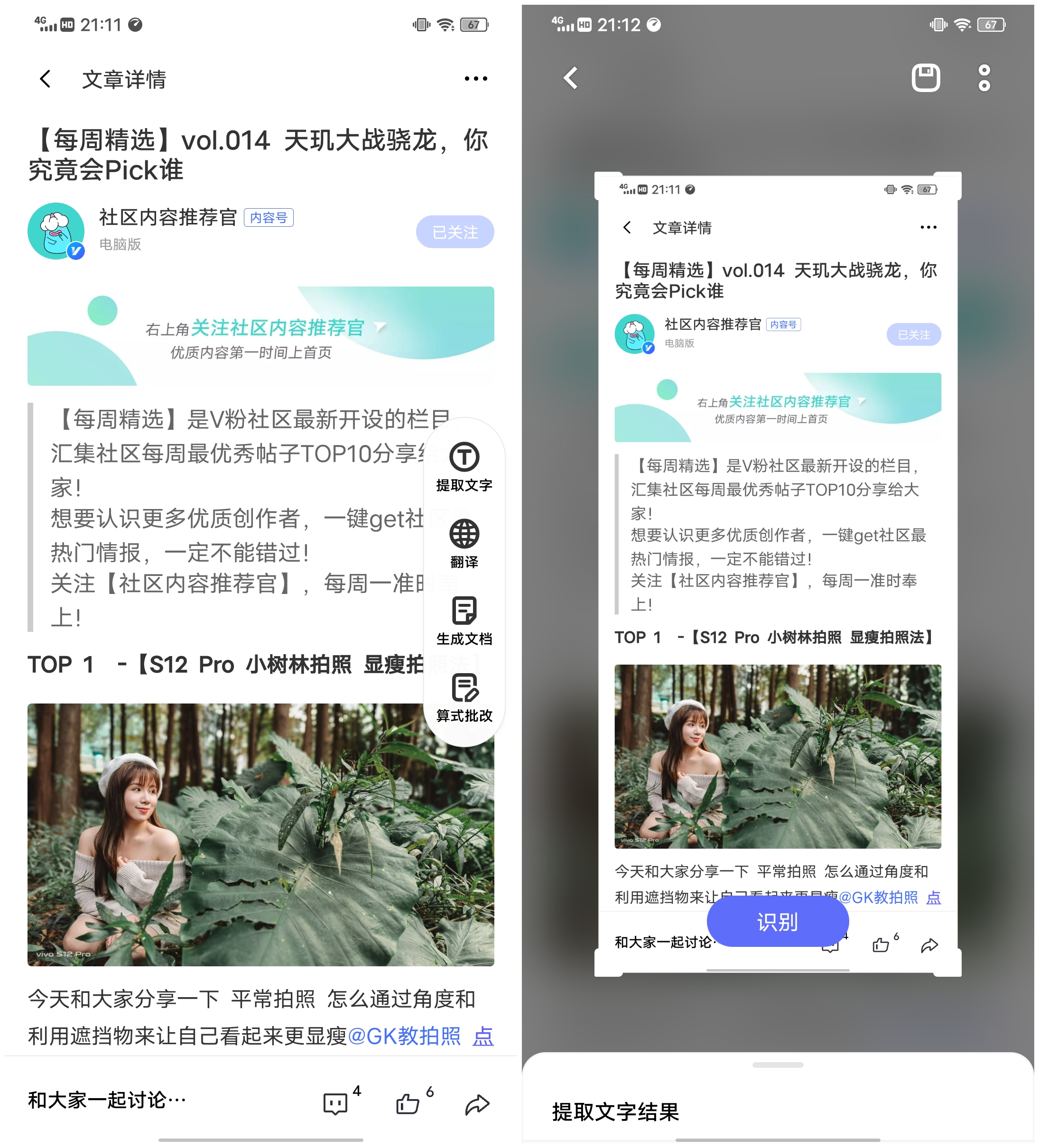
Task: Tap the blue 识别 button
Action: click(x=778, y=922)
